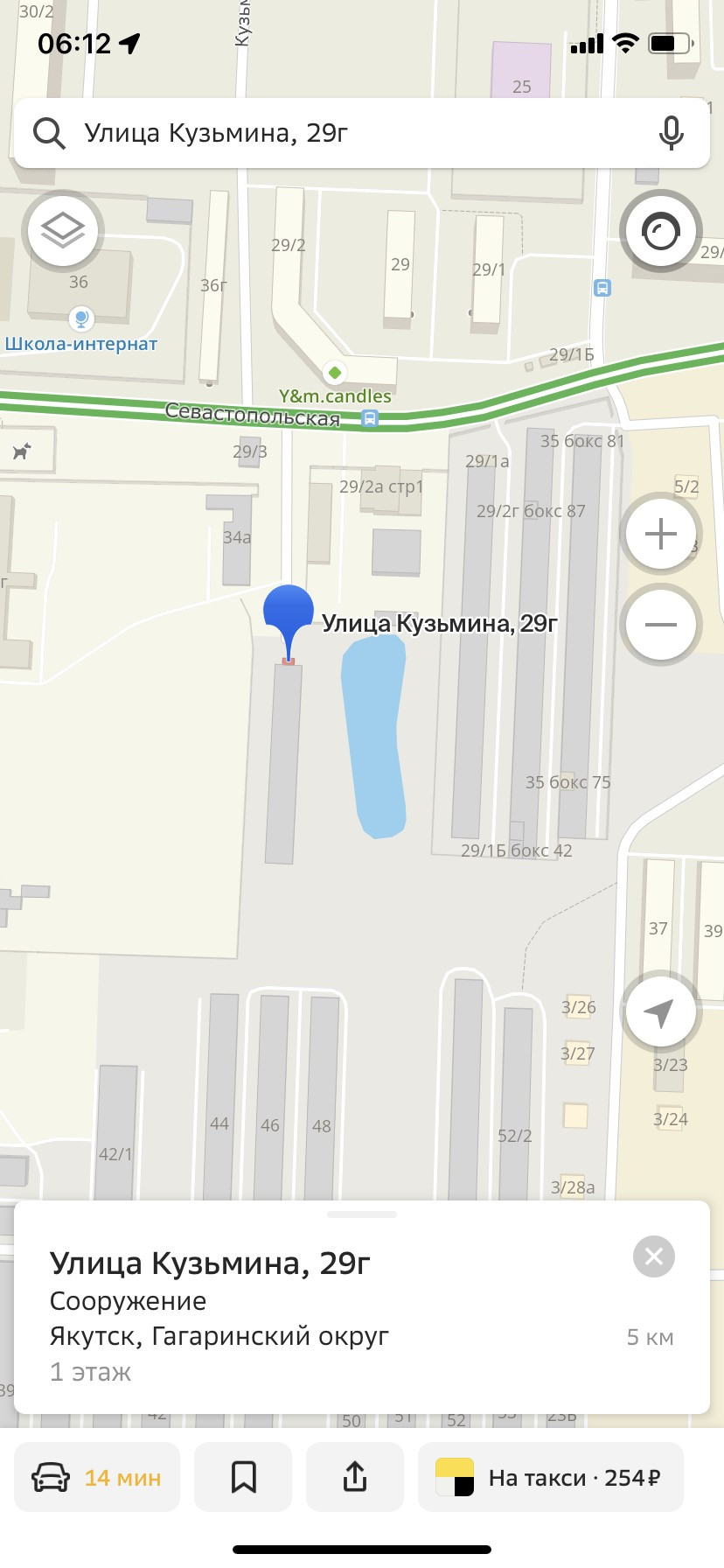
Task: Center the map on my location
Action: [x=659, y=1011]
